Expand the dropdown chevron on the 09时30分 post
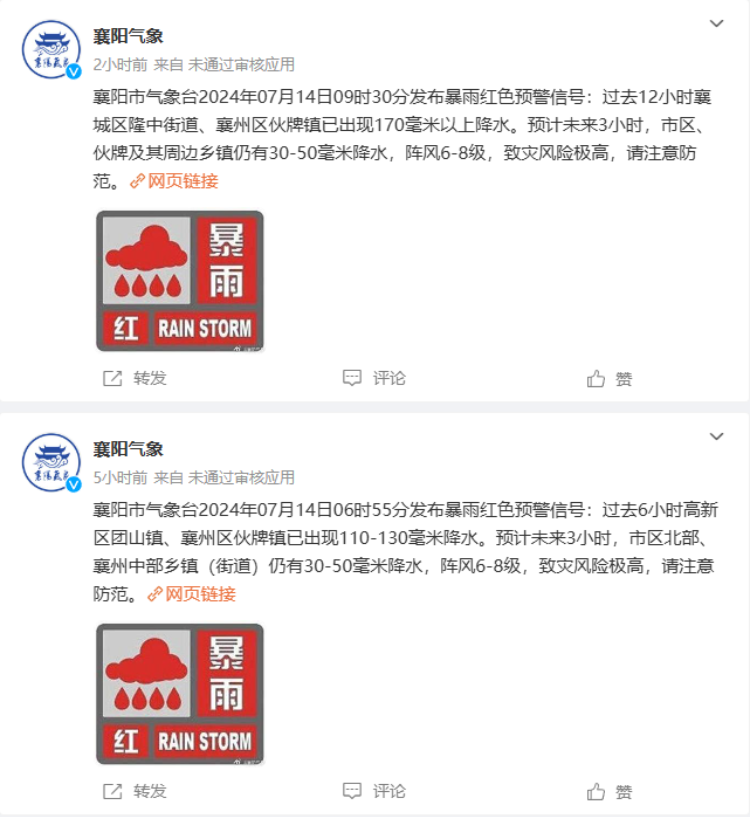 pos(716,24)
